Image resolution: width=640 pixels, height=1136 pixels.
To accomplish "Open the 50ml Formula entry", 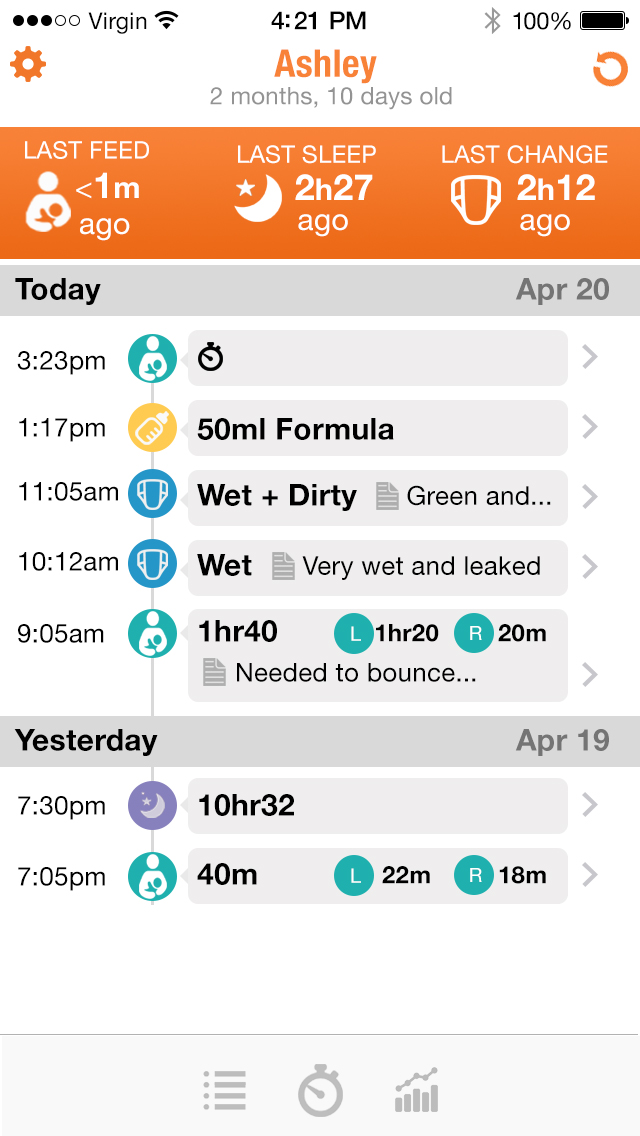I will point(377,429).
